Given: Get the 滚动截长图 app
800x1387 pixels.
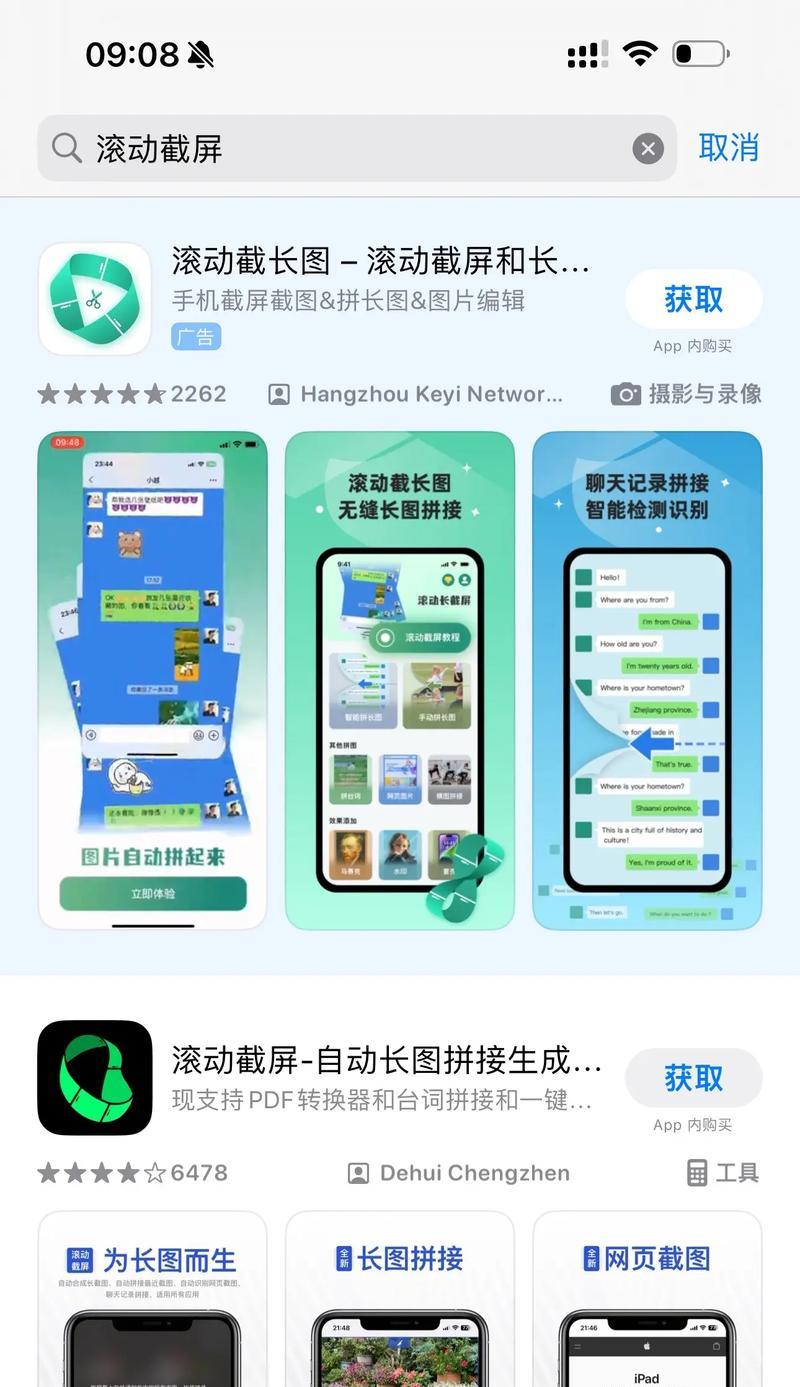Looking at the screenshot, I should click(x=693, y=299).
